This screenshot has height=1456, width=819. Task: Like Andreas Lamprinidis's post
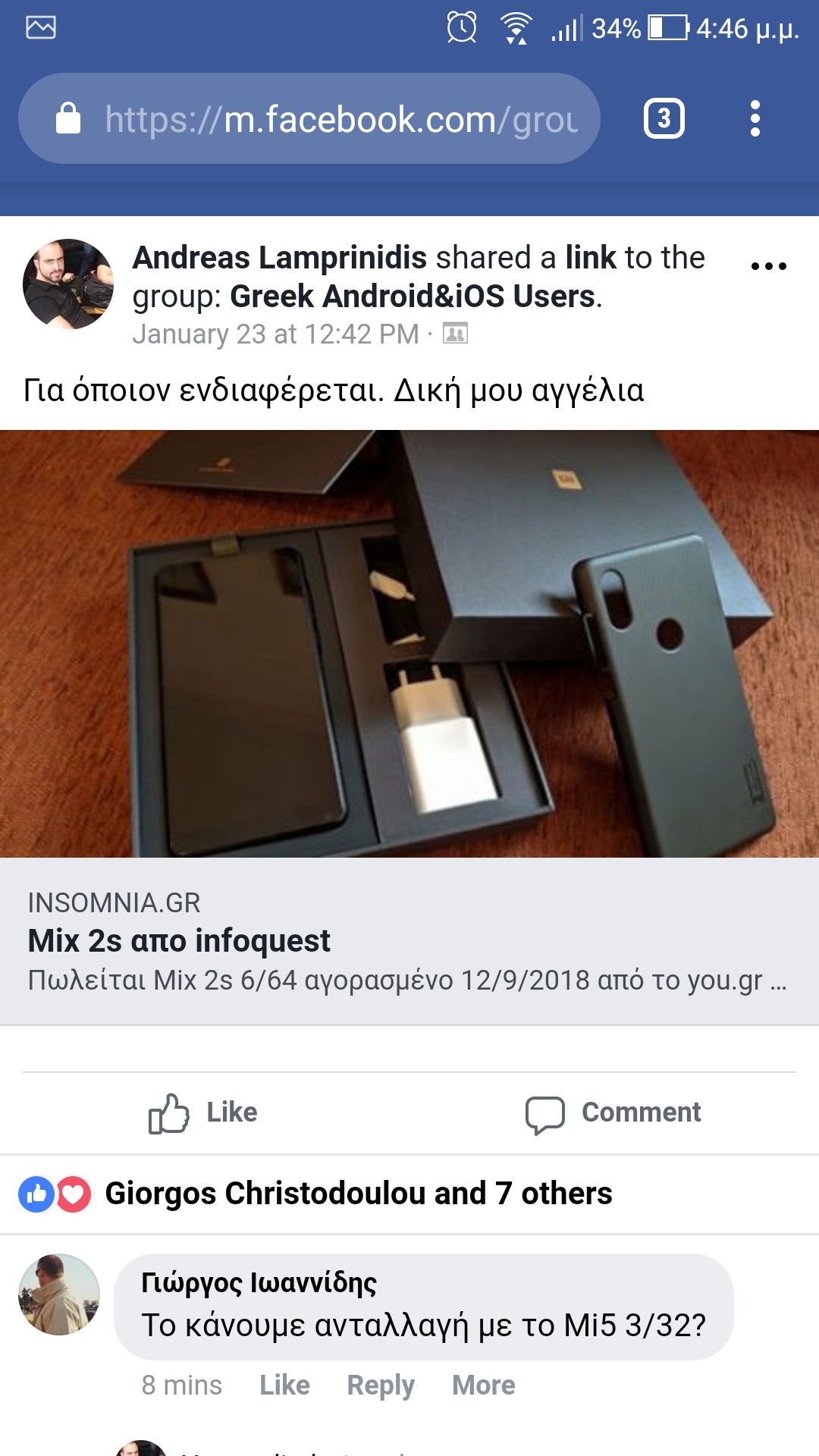(x=203, y=1112)
